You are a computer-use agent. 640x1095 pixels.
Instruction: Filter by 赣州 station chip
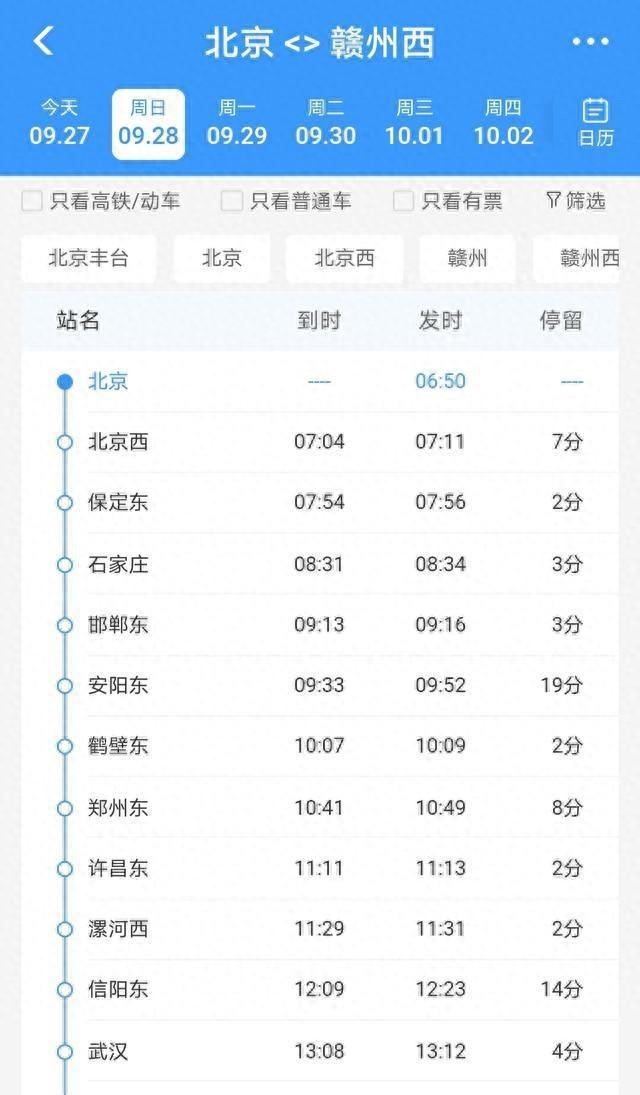467,259
